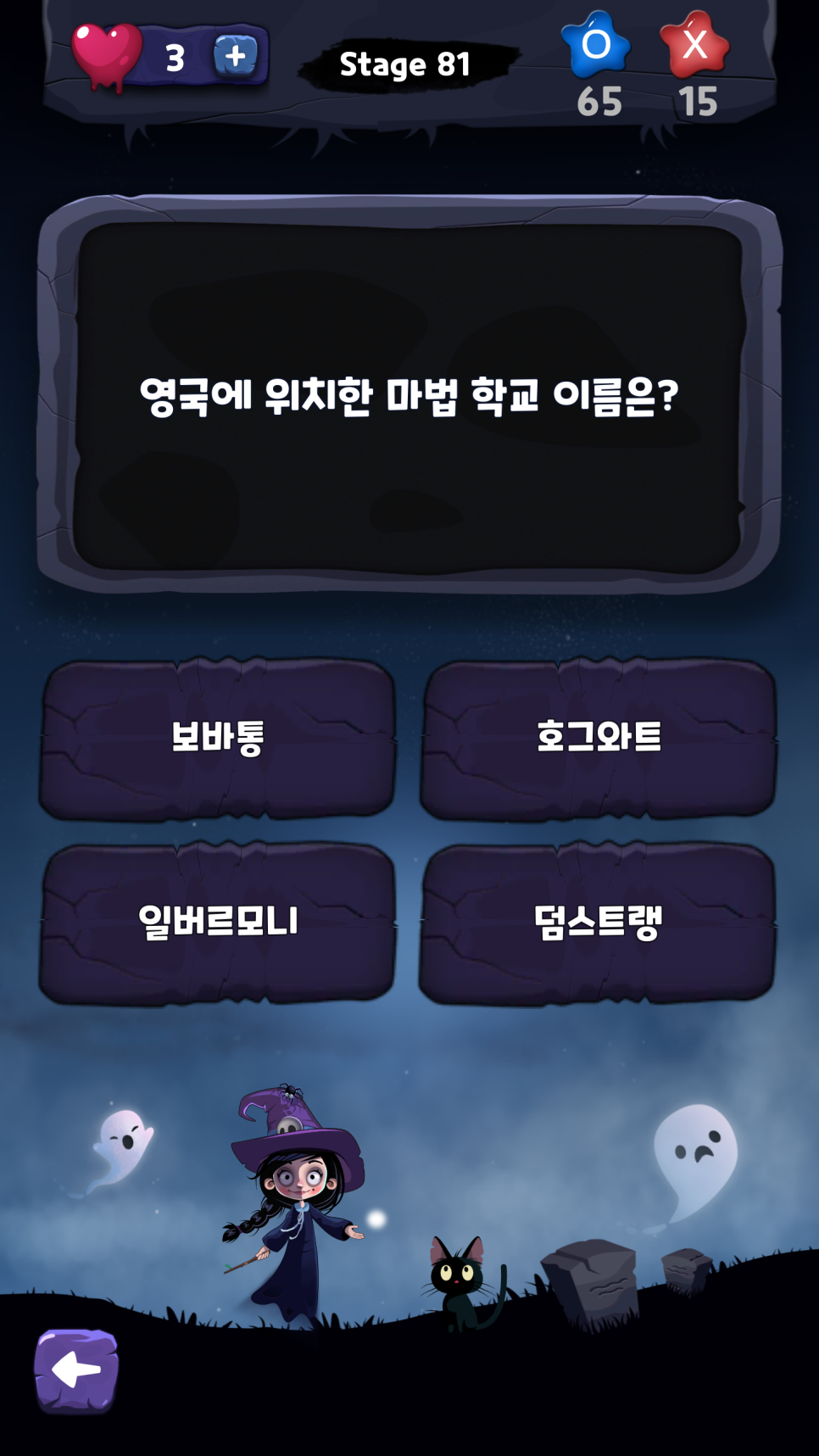The height and width of the screenshot is (1456, 819).
Task: Answer with 덤스트랭
Action: pyautogui.click(x=598, y=922)
